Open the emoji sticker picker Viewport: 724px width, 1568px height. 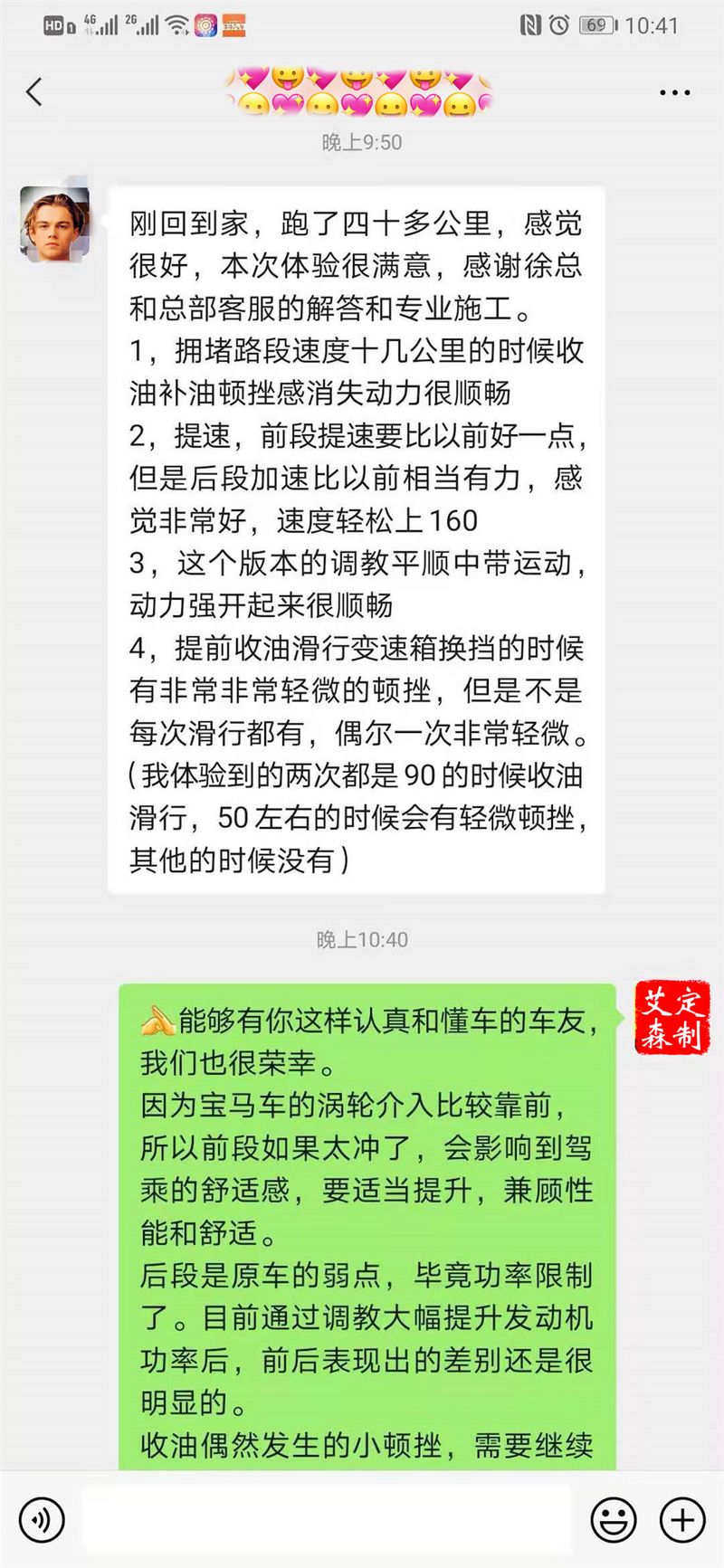(x=613, y=1519)
